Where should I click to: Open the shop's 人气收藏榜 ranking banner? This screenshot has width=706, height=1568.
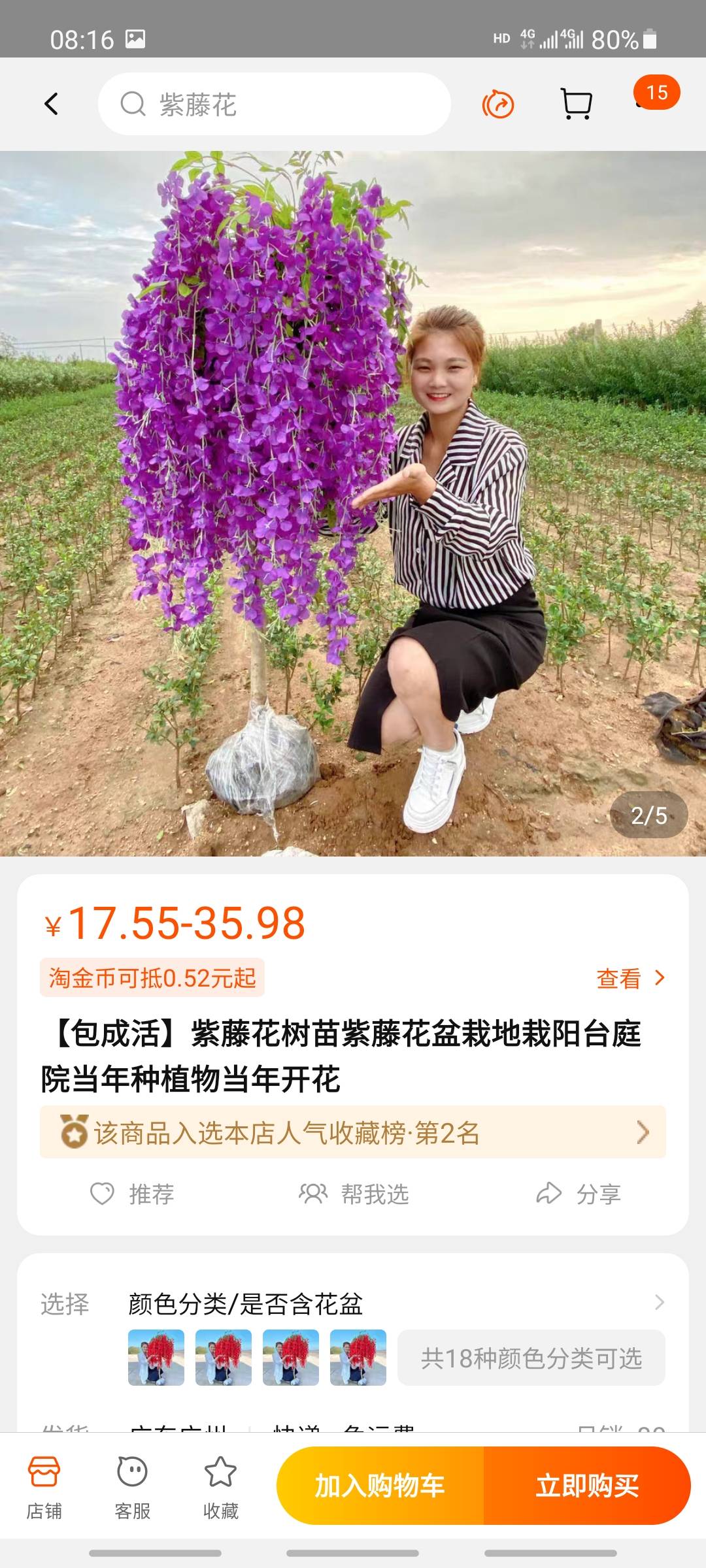coord(353,1132)
